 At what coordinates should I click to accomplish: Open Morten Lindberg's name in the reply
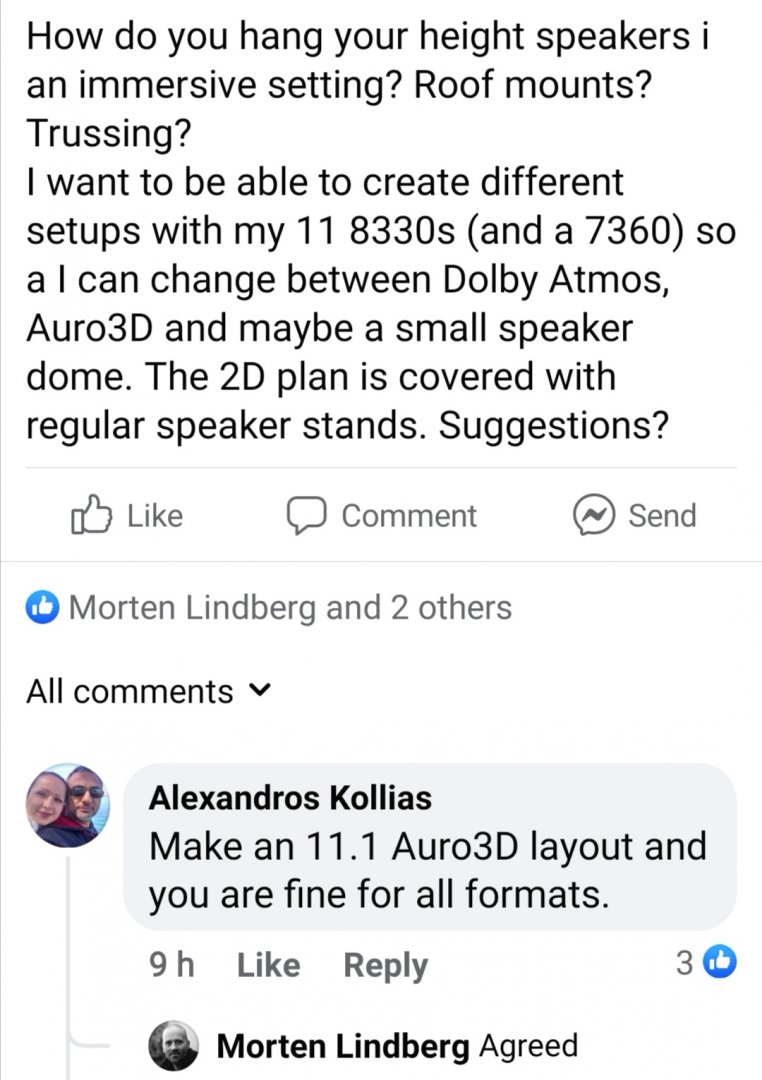(343, 1046)
